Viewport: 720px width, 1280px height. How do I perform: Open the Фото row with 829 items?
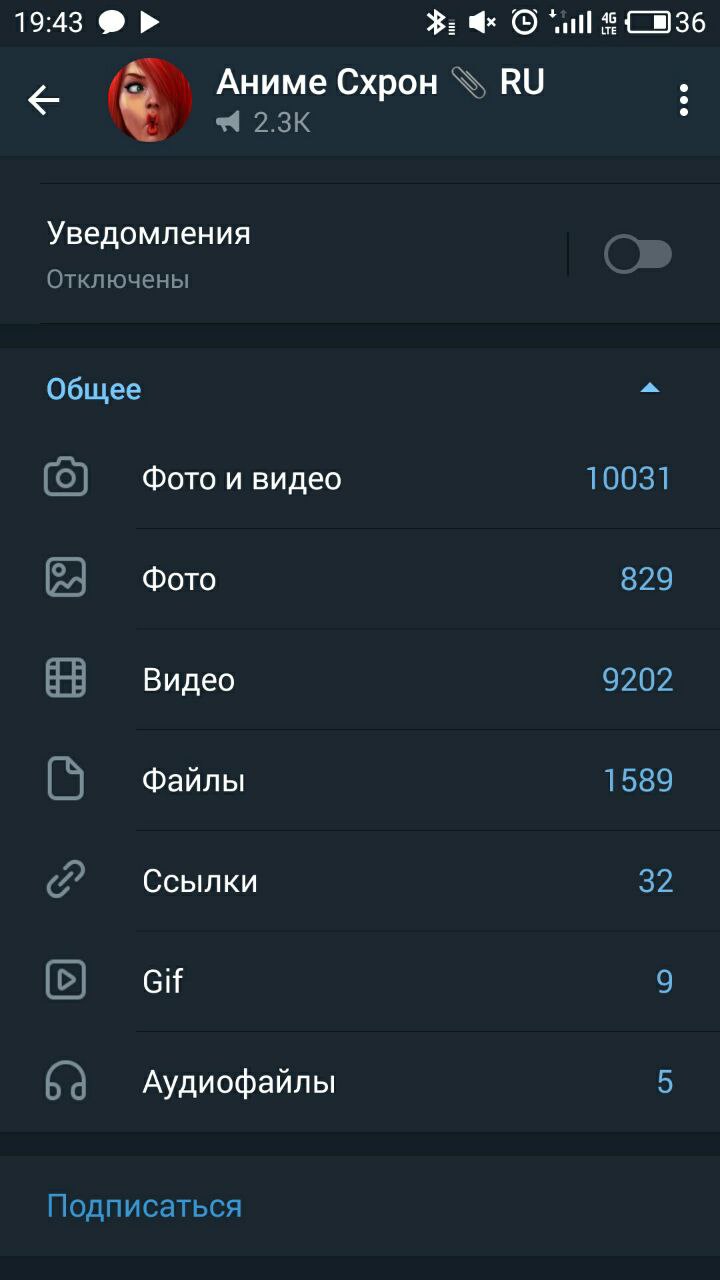coord(360,579)
